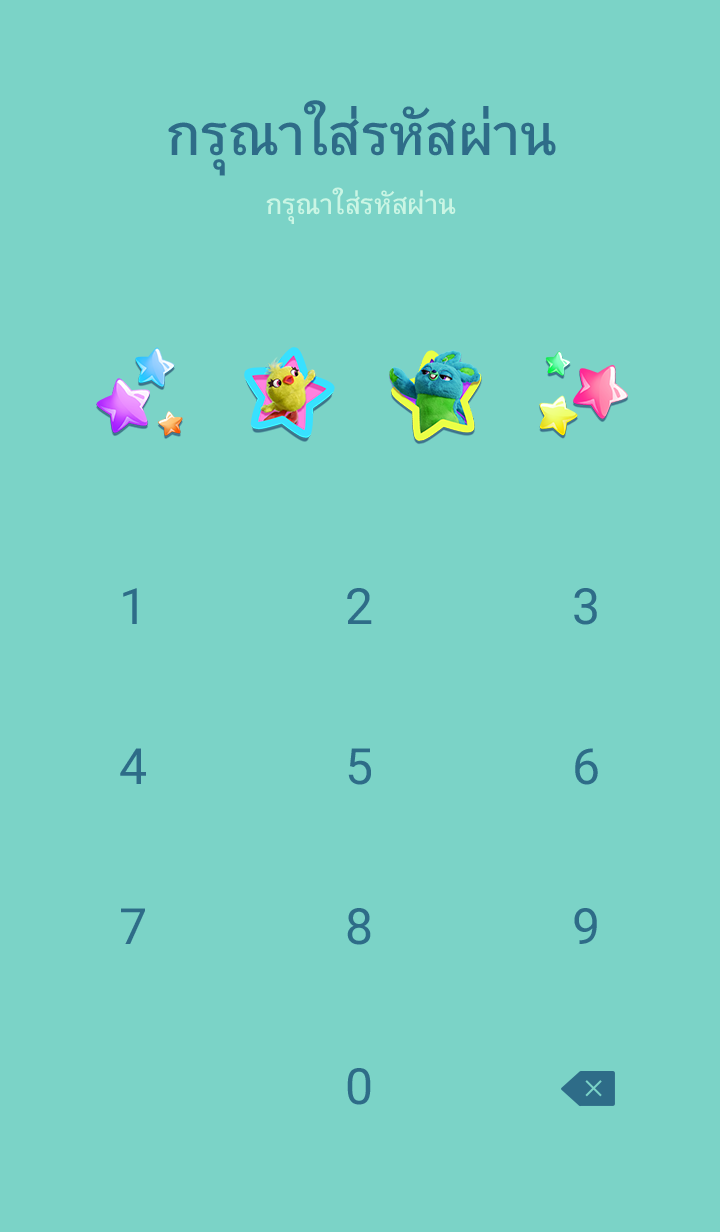Choose number 6 on the keypad
The image size is (720, 1232).
tap(585, 767)
